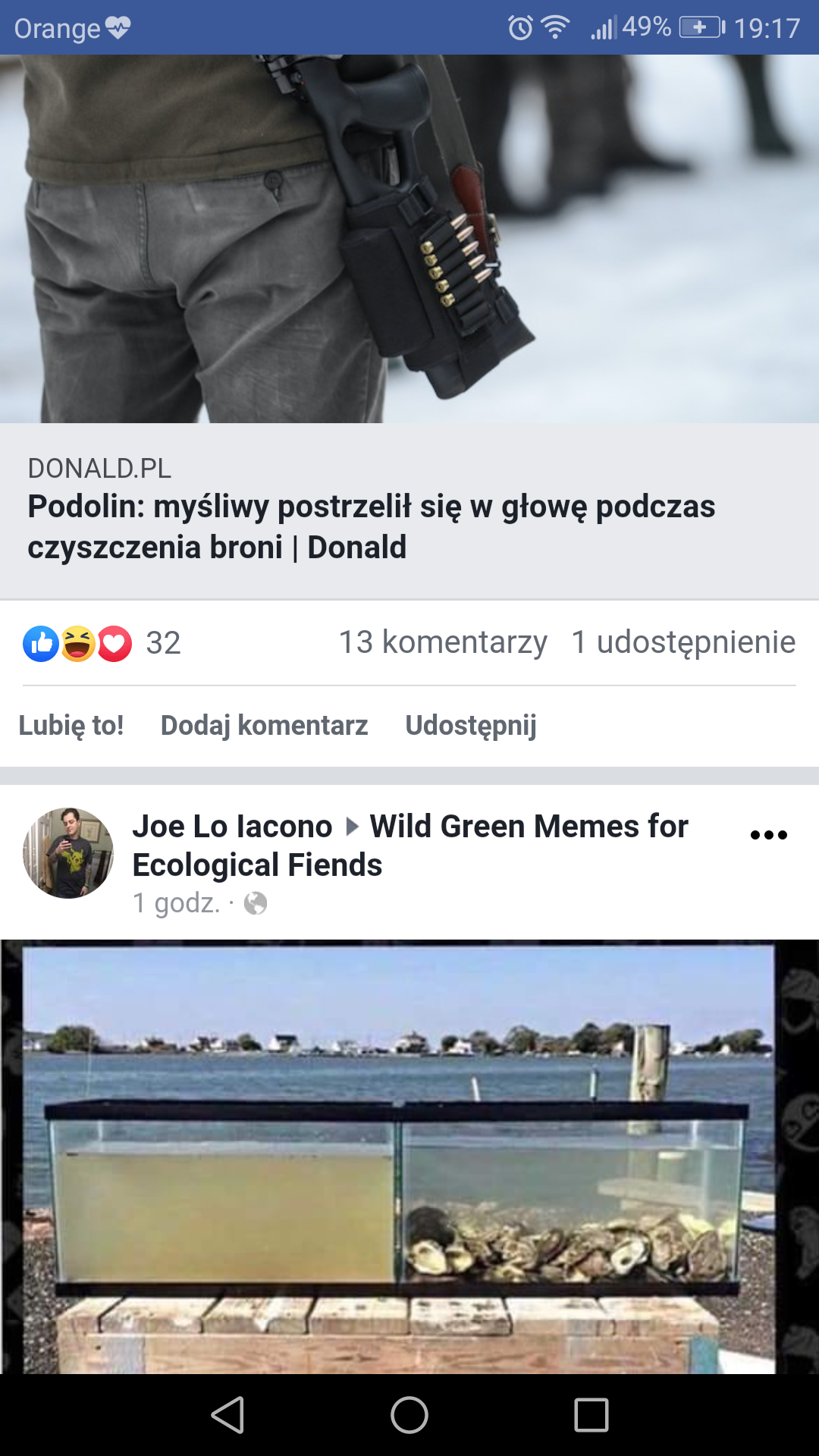Viewport: 819px width, 1456px height.
Task: Share the post via Udostępnij
Action: [x=471, y=725]
